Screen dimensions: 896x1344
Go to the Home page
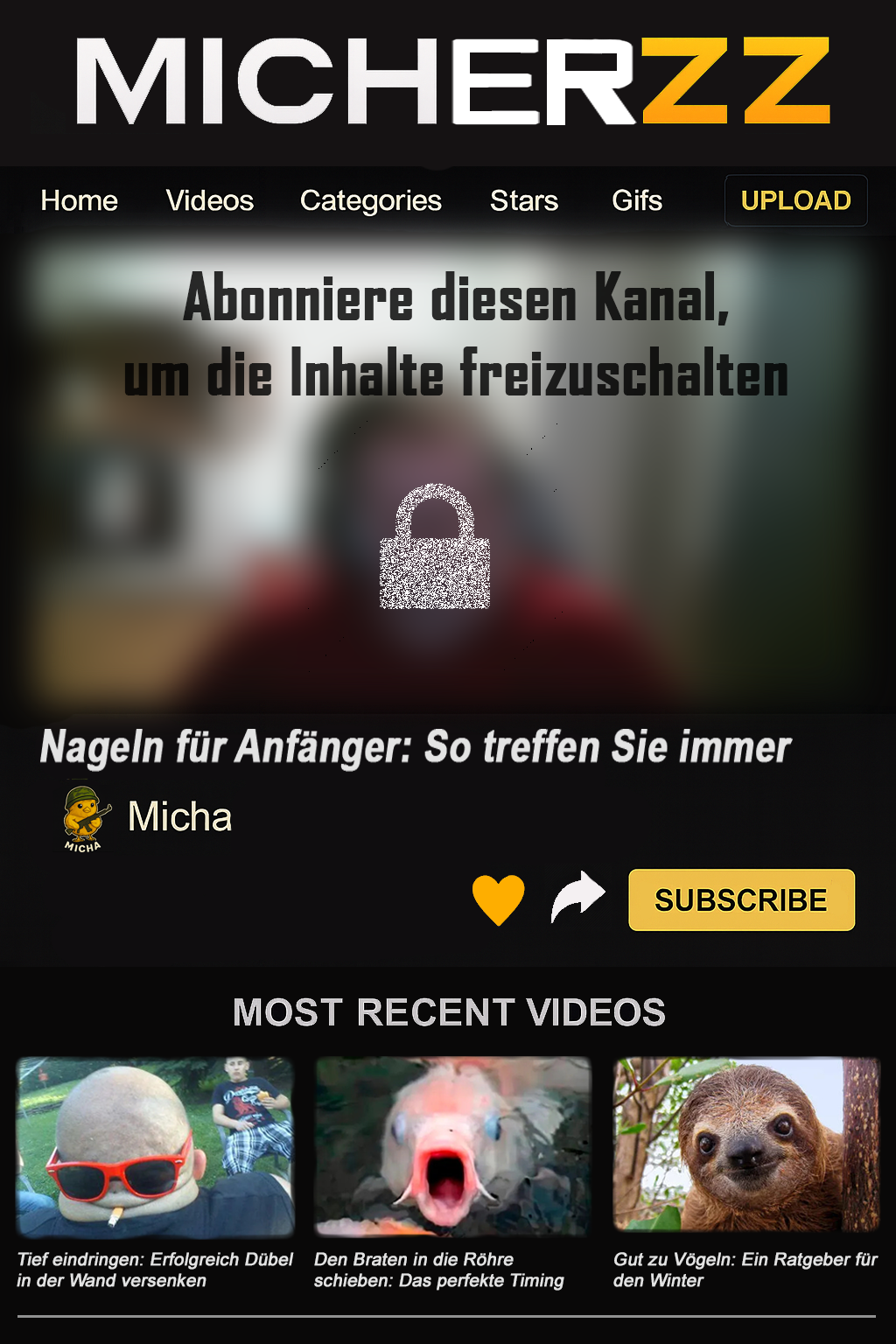tap(79, 200)
